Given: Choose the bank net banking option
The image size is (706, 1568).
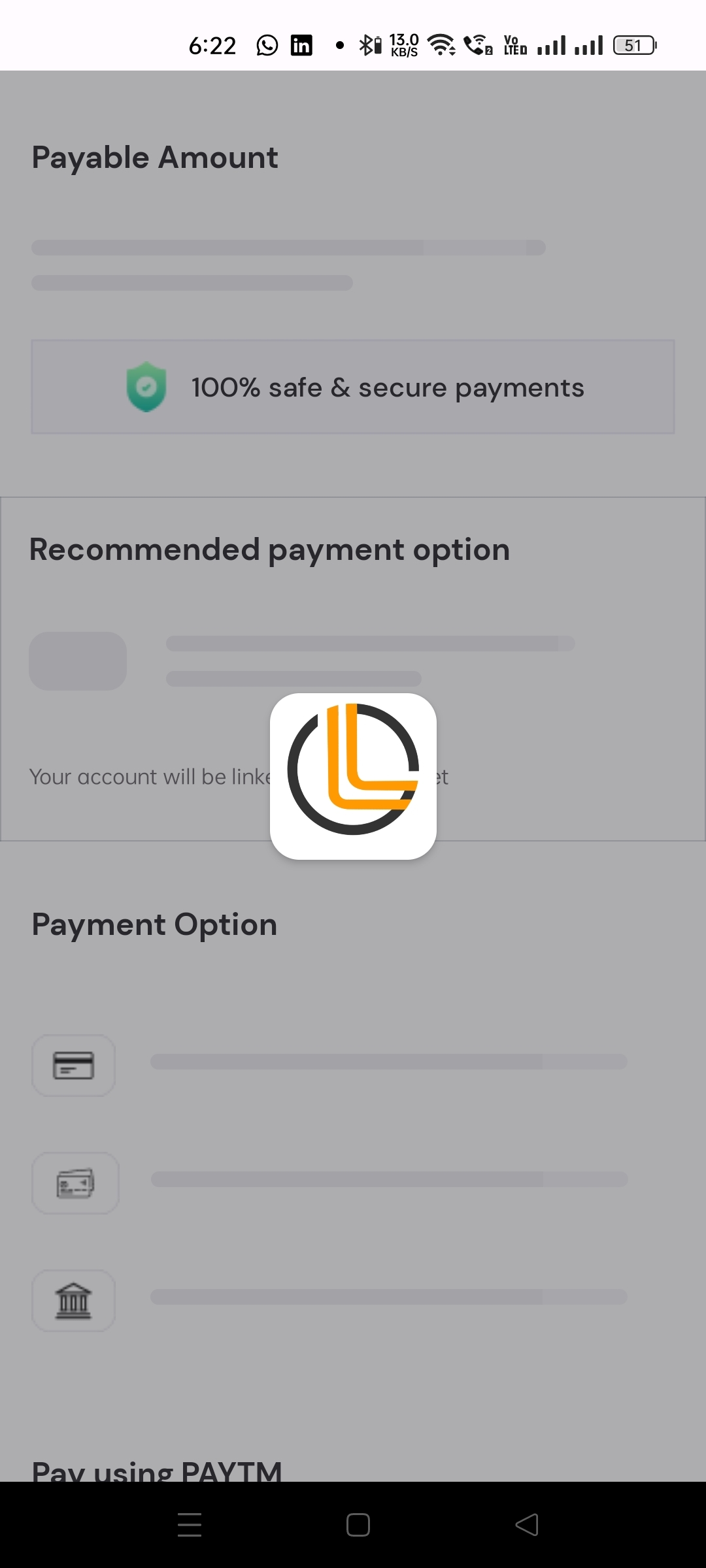Looking at the screenshot, I should coord(74,1301).
